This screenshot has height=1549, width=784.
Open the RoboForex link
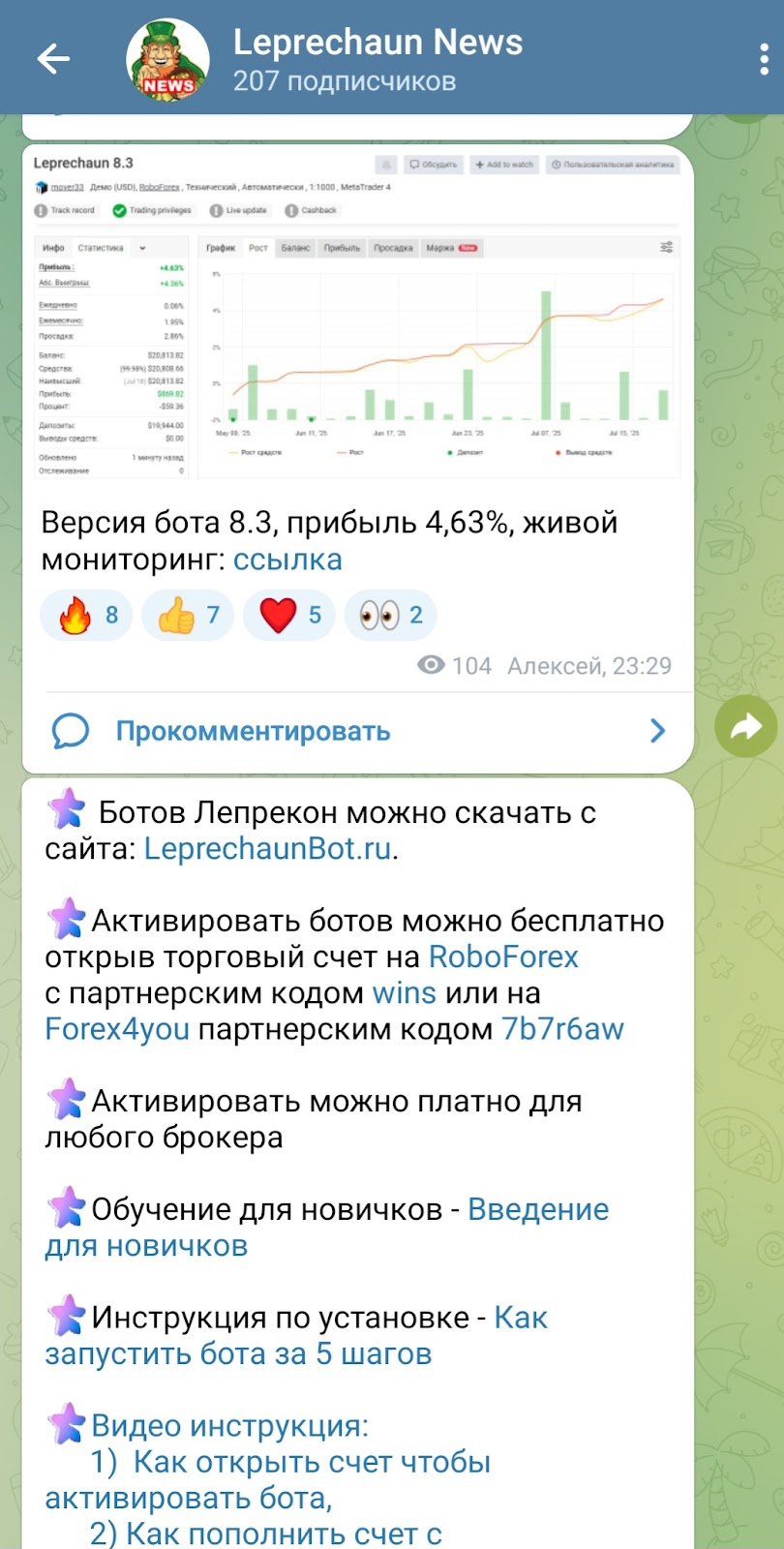[503, 957]
